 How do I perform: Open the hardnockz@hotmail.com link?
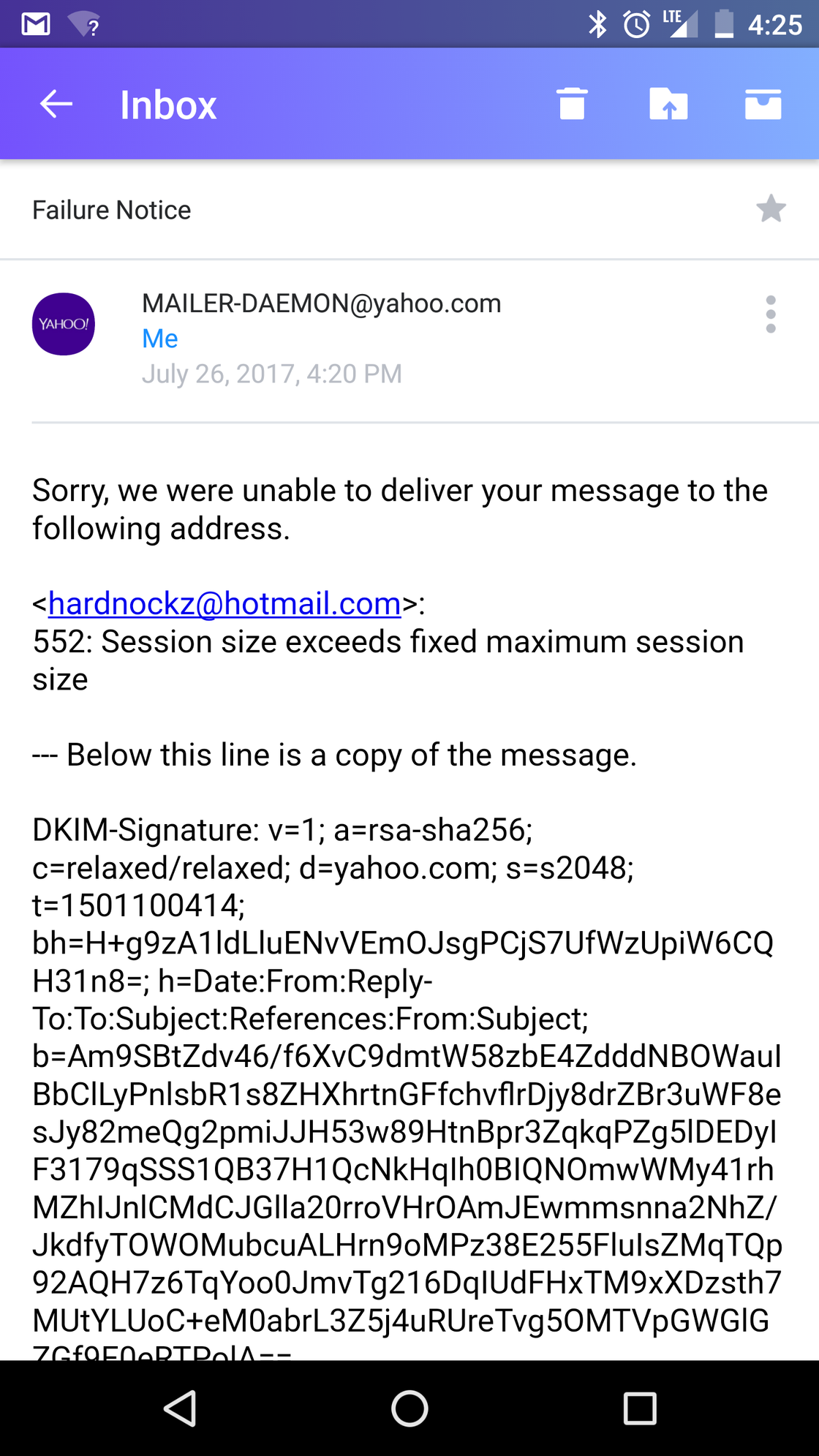(x=224, y=604)
